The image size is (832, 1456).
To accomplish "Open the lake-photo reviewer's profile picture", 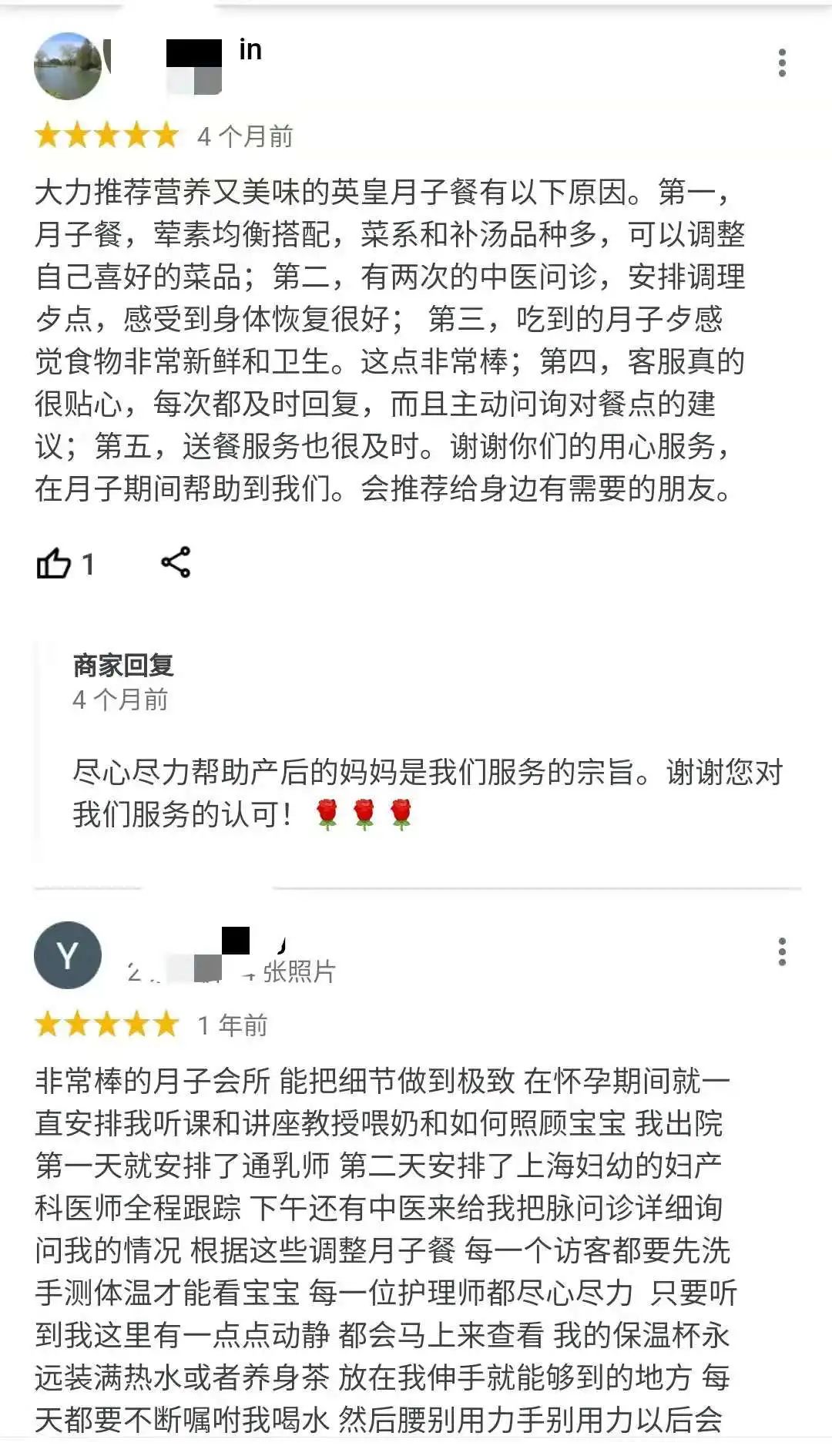I will pyautogui.click(x=68, y=66).
